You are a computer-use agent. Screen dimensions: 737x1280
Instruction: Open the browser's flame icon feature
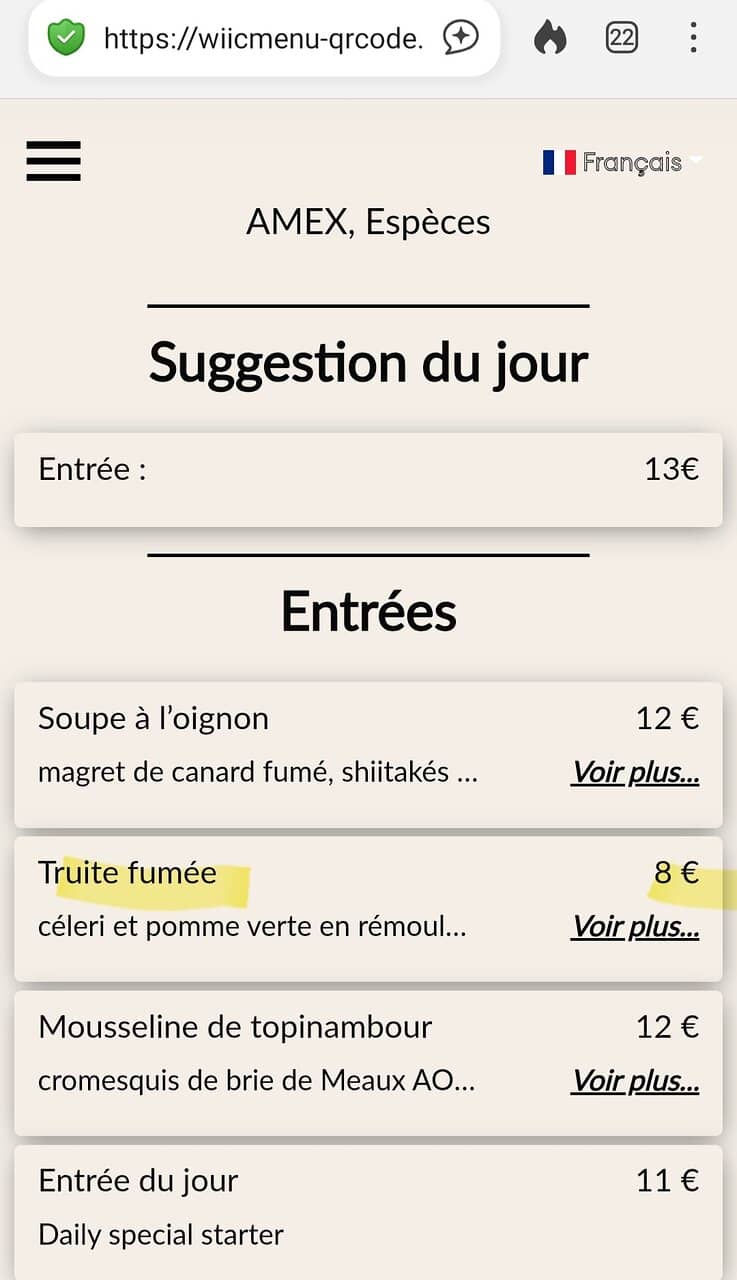[x=550, y=38]
